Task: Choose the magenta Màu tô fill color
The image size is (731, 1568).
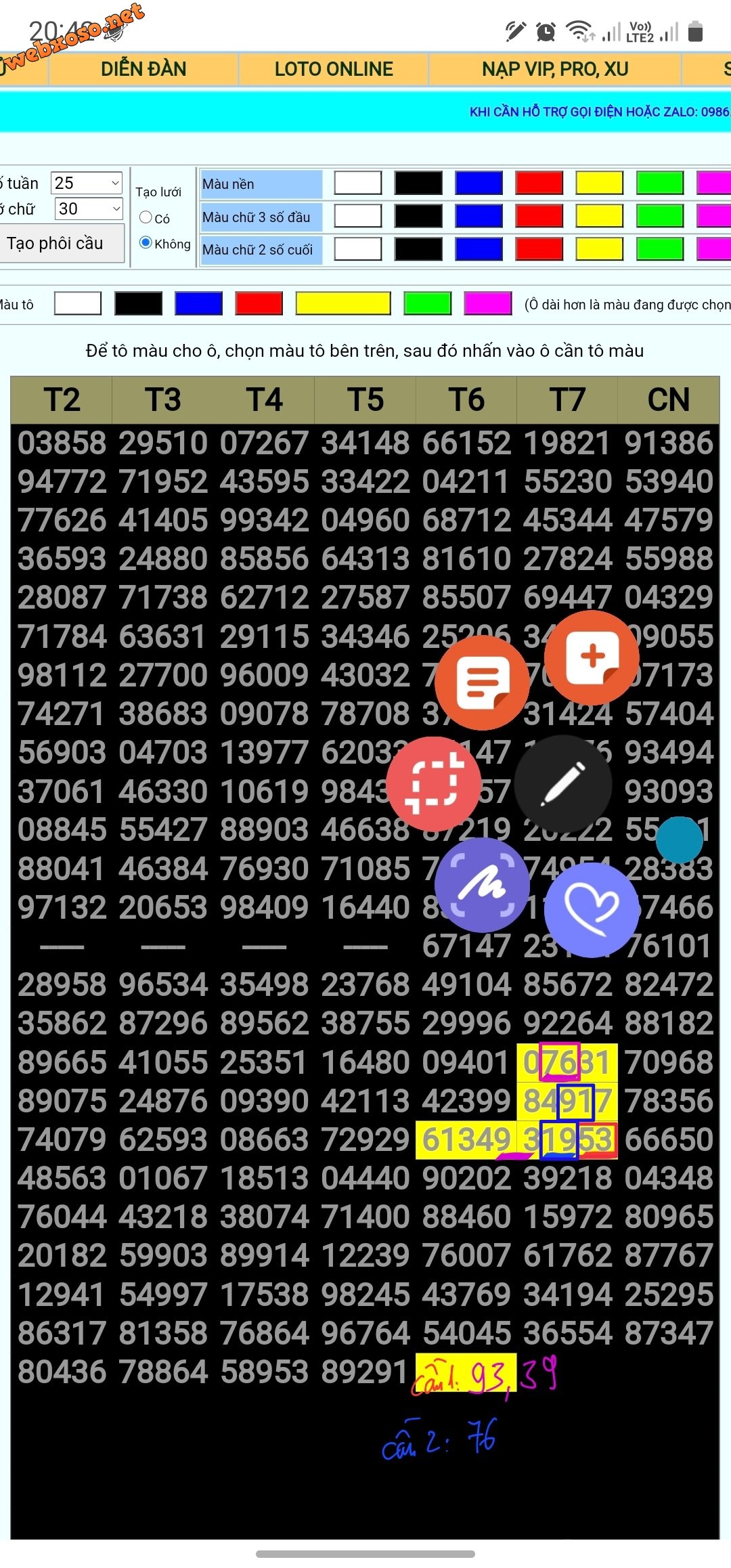Action: coord(487,303)
